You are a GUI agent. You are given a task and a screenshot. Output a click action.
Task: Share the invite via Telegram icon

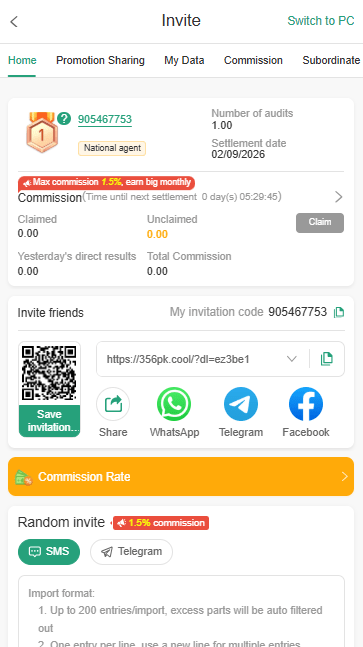click(x=241, y=404)
